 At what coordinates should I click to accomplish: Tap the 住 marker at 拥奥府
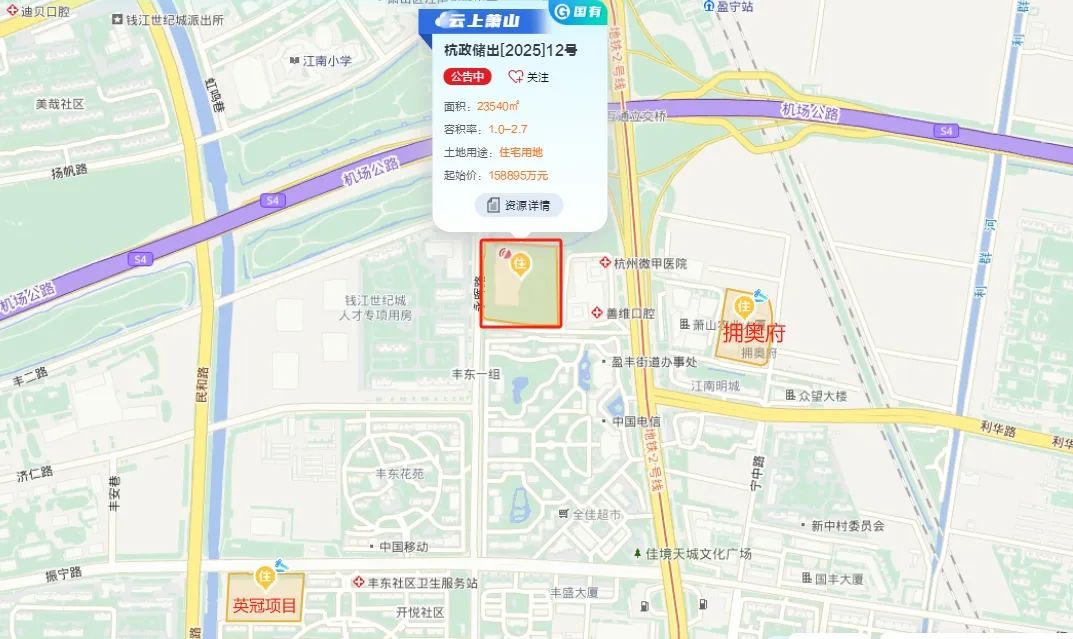pyautogui.click(x=744, y=306)
